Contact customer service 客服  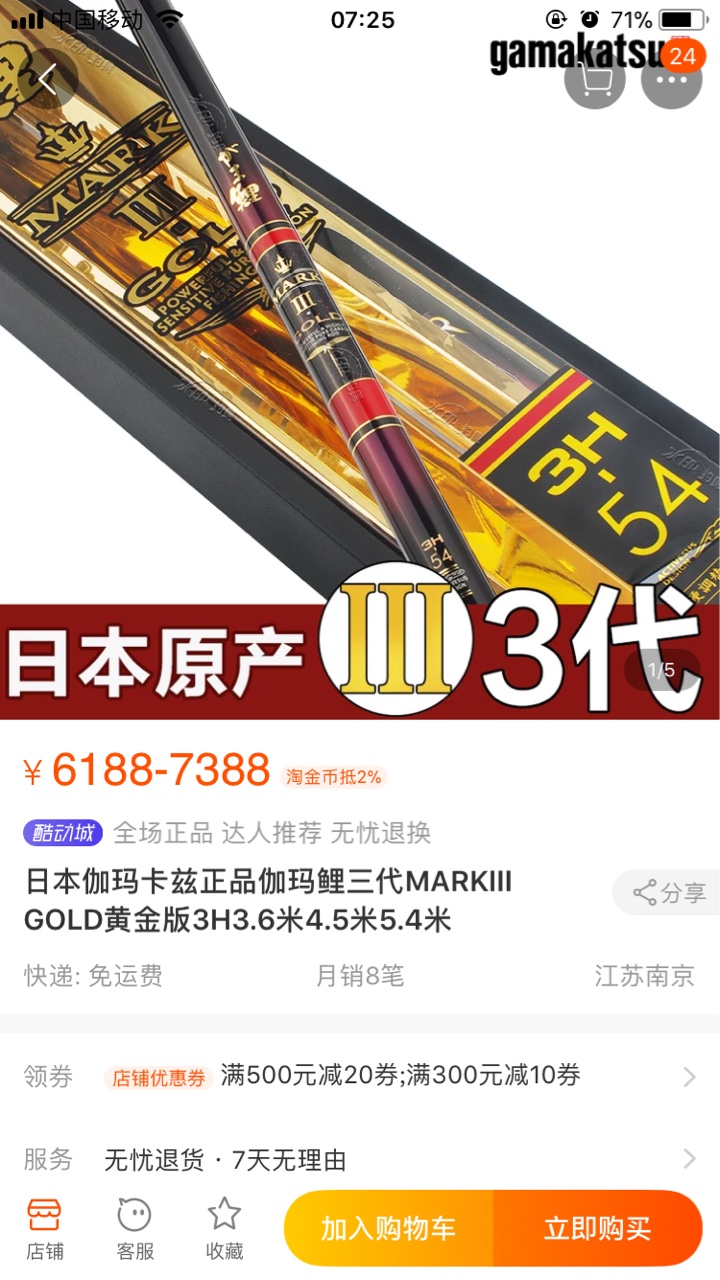[x=135, y=1227]
